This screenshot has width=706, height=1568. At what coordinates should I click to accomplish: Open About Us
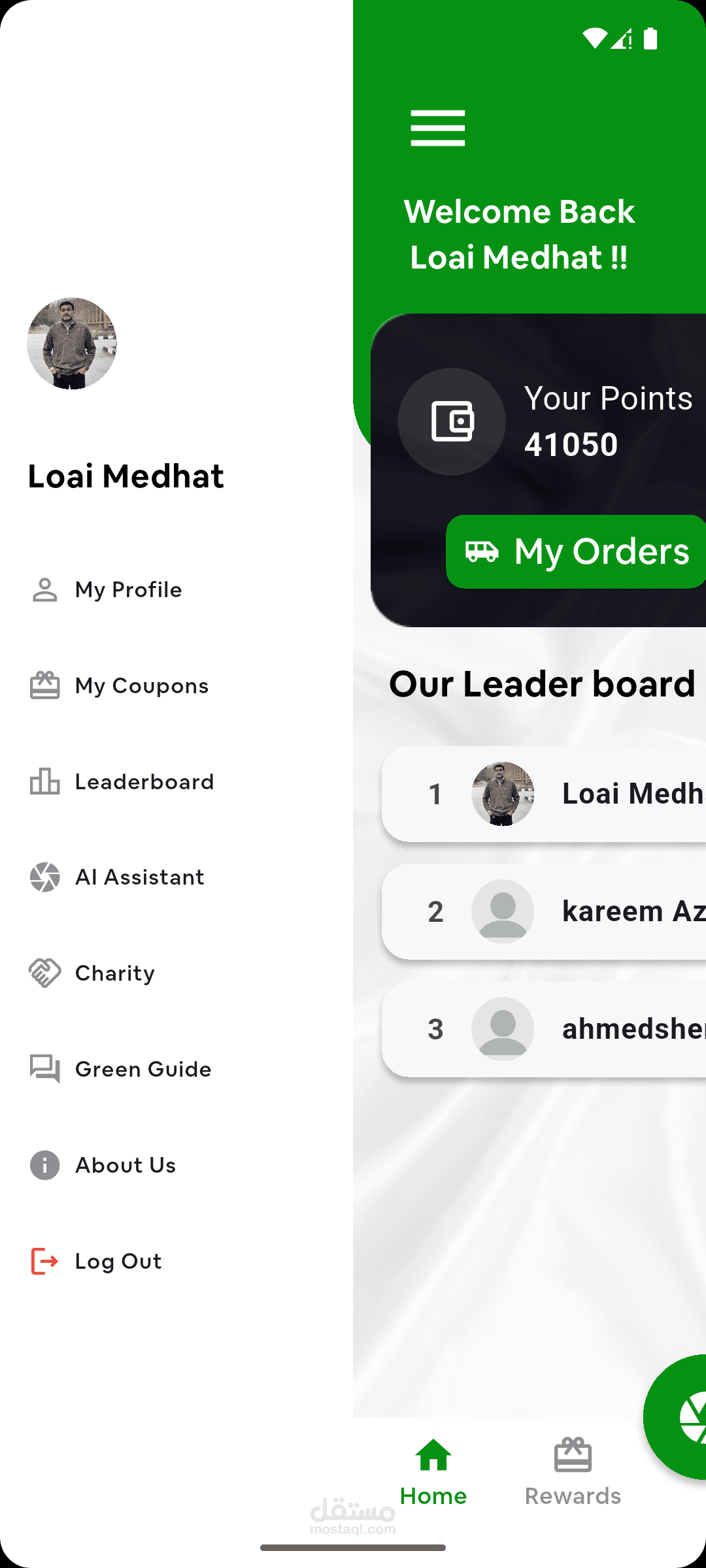click(x=176, y=1165)
